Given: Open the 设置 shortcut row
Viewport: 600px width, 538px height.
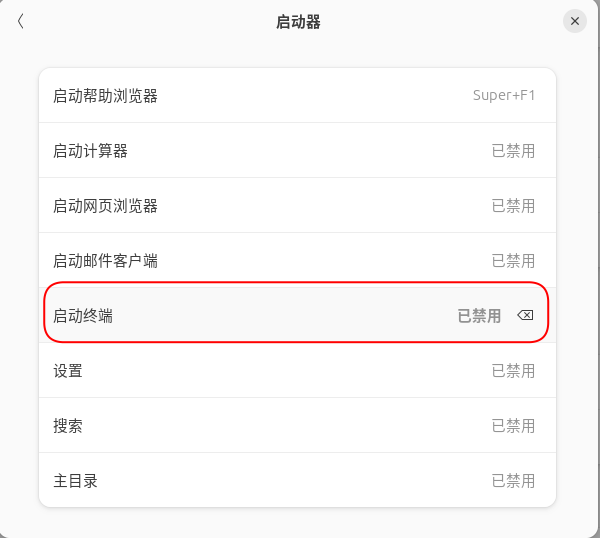Looking at the screenshot, I should pyautogui.click(x=297, y=371).
